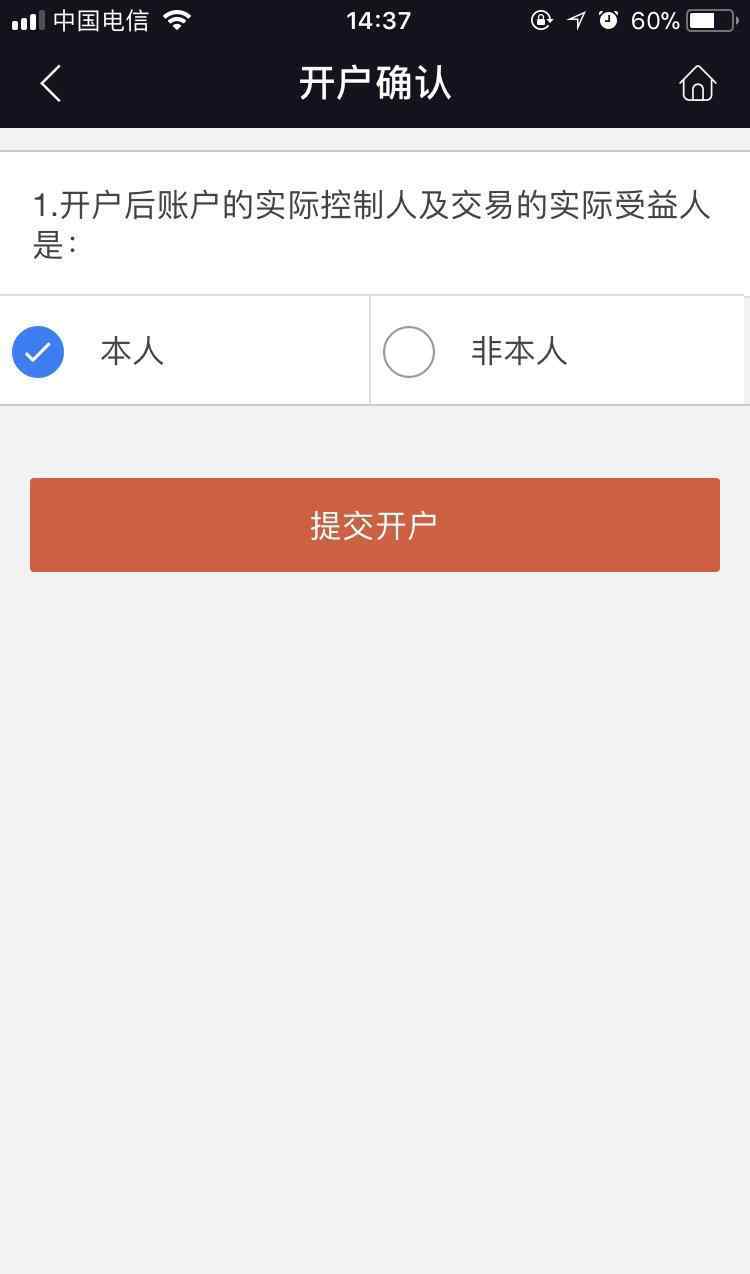750x1274 pixels.
Task: Go back using the top-left arrow
Action: click(x=51, y=83)
